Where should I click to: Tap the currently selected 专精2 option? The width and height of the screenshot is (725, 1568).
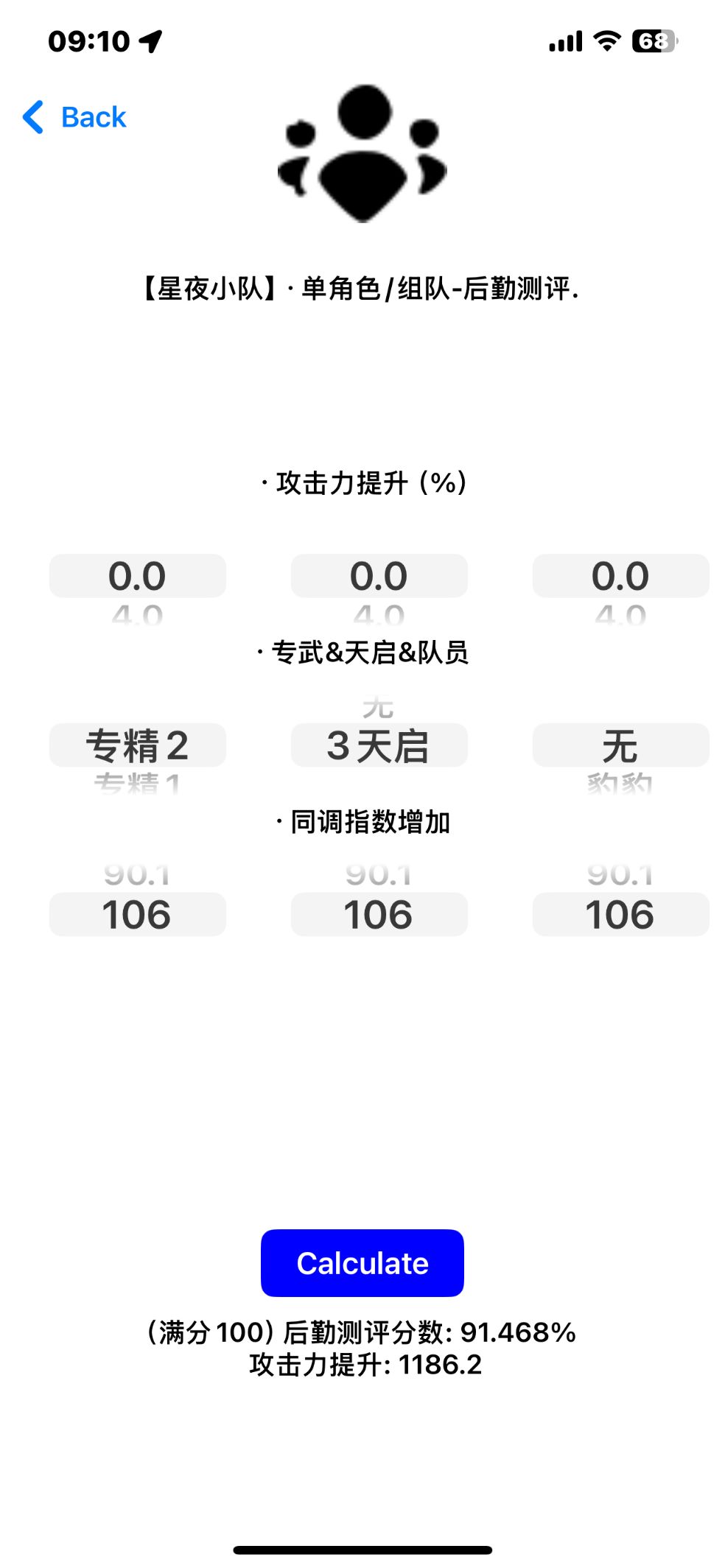[137, 744]
